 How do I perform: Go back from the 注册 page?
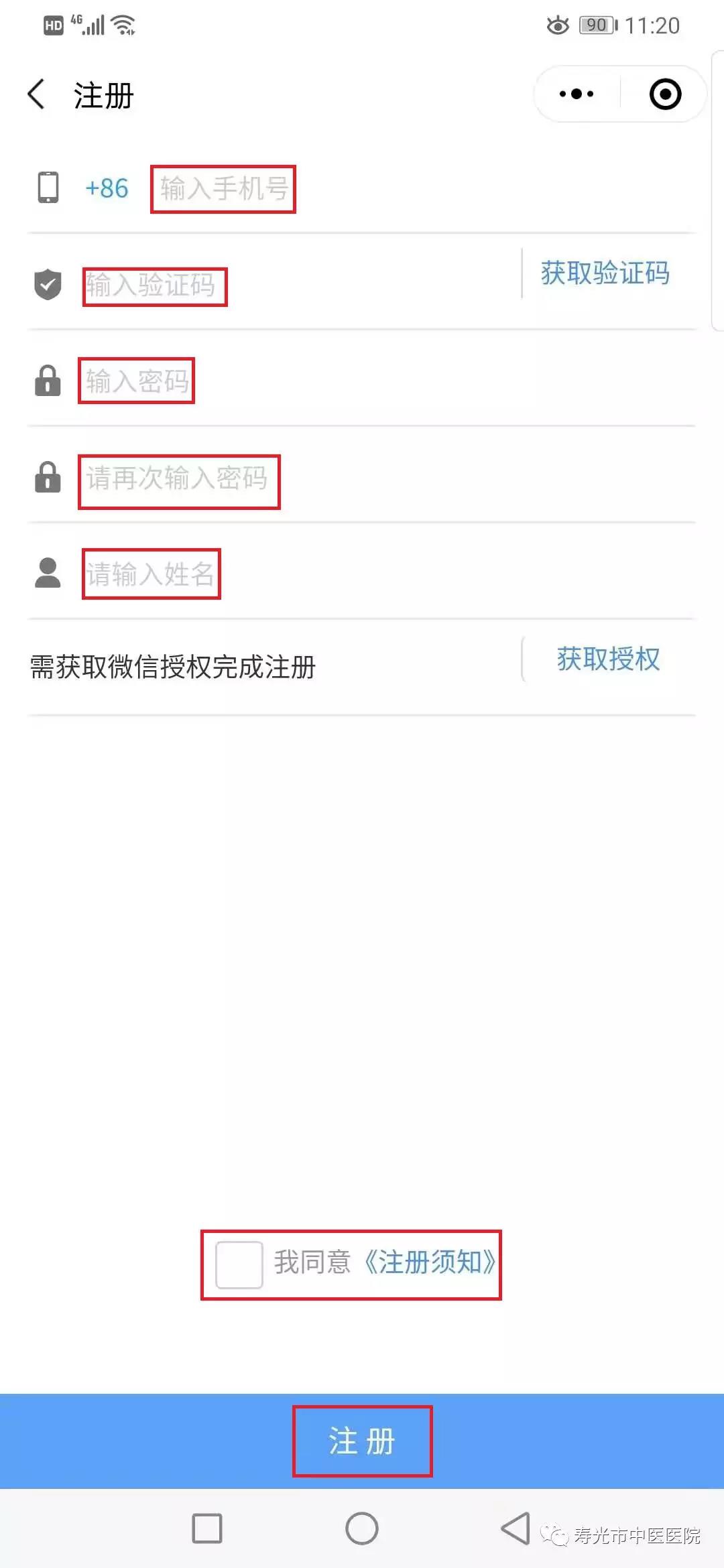click(x=37, y=94)
